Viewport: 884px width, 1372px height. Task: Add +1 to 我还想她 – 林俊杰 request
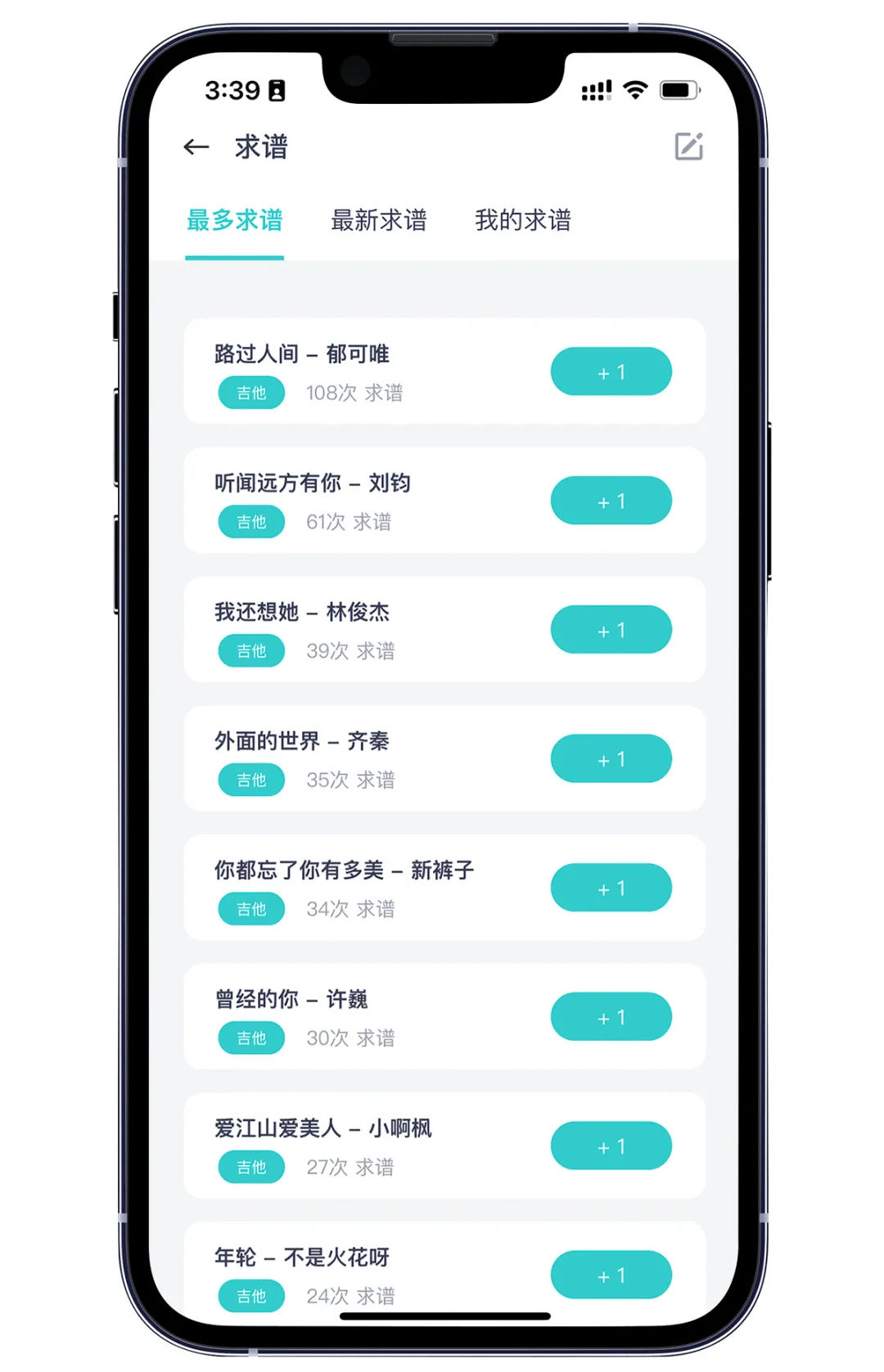[x=611, y=630]
